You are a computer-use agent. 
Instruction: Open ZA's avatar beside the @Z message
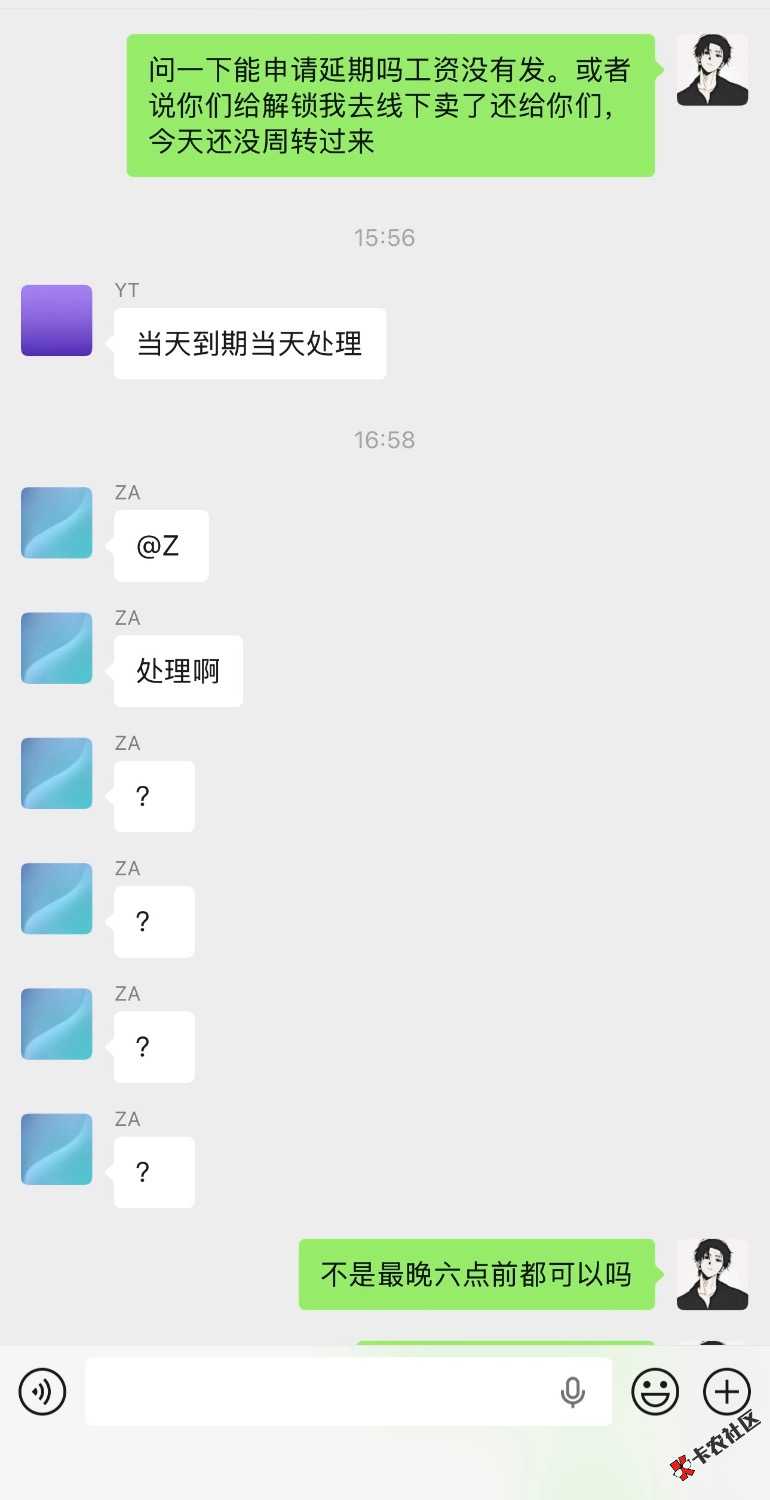pos(57,522)
